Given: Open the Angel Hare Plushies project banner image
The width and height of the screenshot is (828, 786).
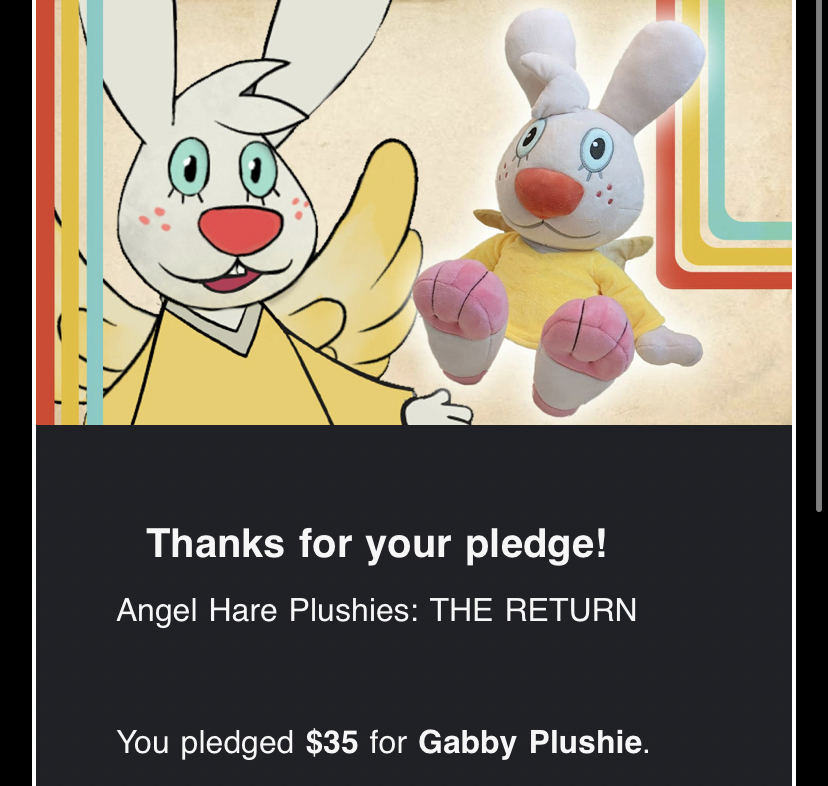Looking at the screenshot, I should [414, 212].
